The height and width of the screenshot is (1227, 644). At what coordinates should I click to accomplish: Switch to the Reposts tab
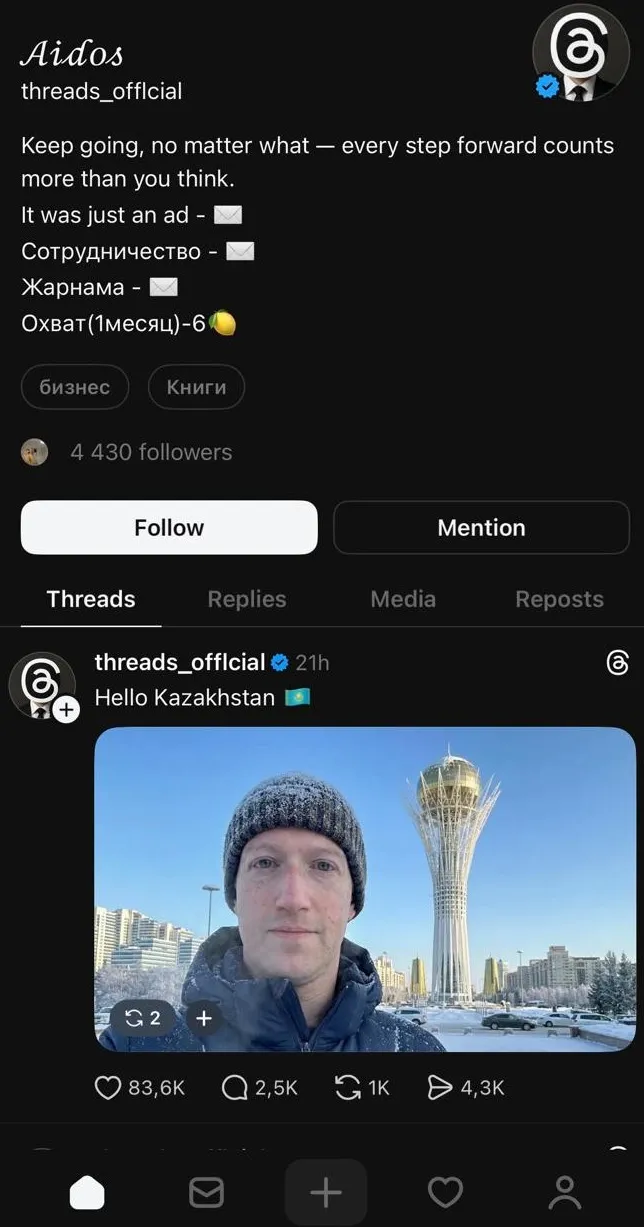[559, 599]
